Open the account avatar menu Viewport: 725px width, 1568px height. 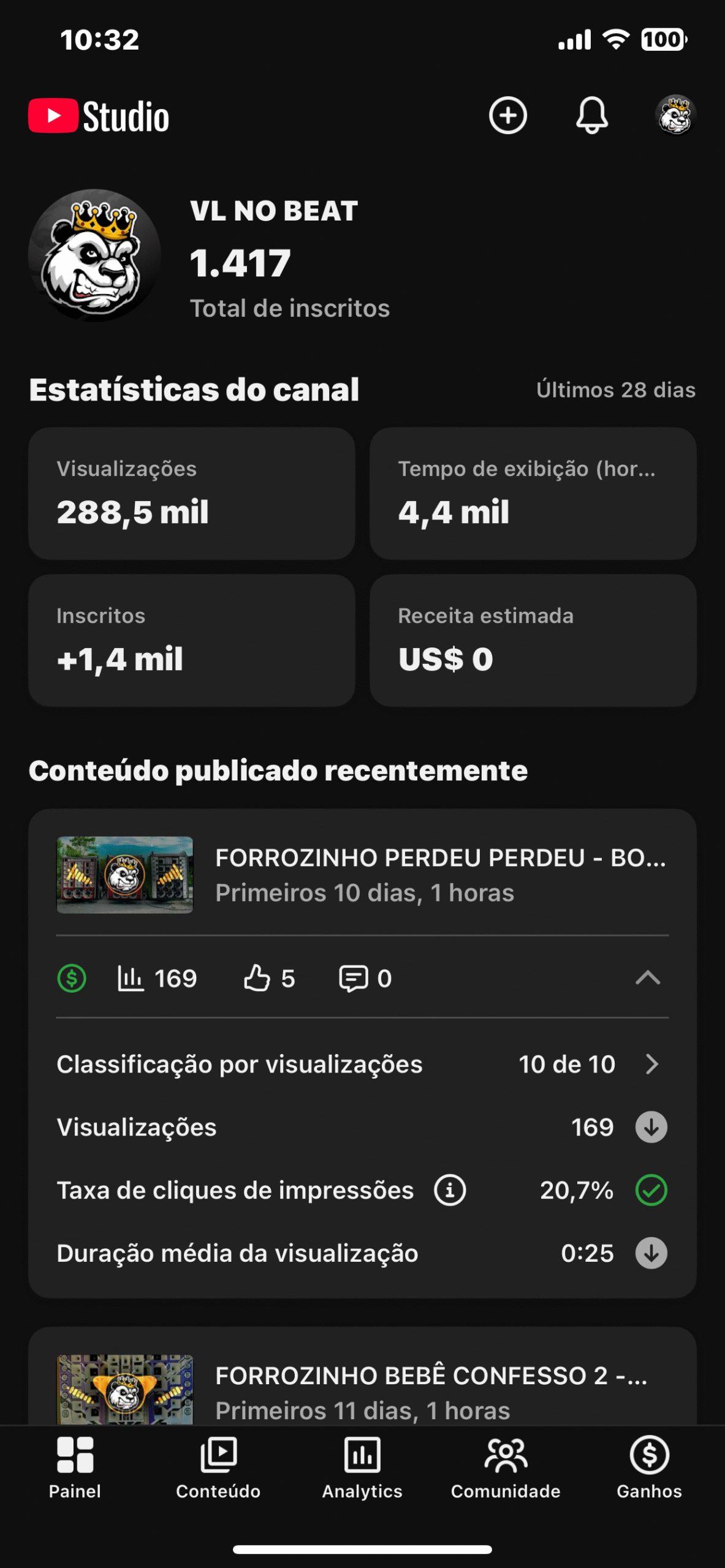tap(675, 115)
